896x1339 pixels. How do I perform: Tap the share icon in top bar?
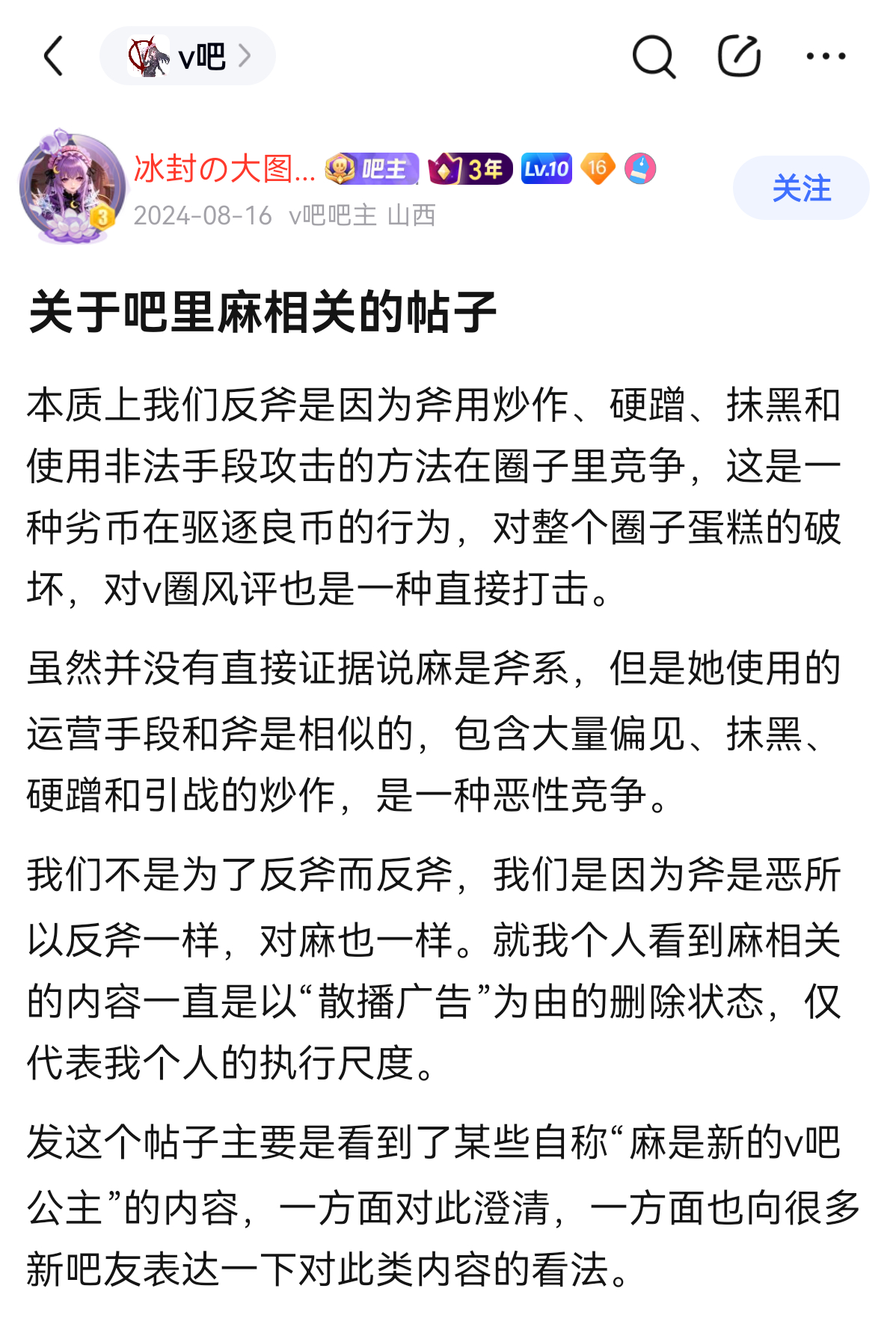(739, 55)
